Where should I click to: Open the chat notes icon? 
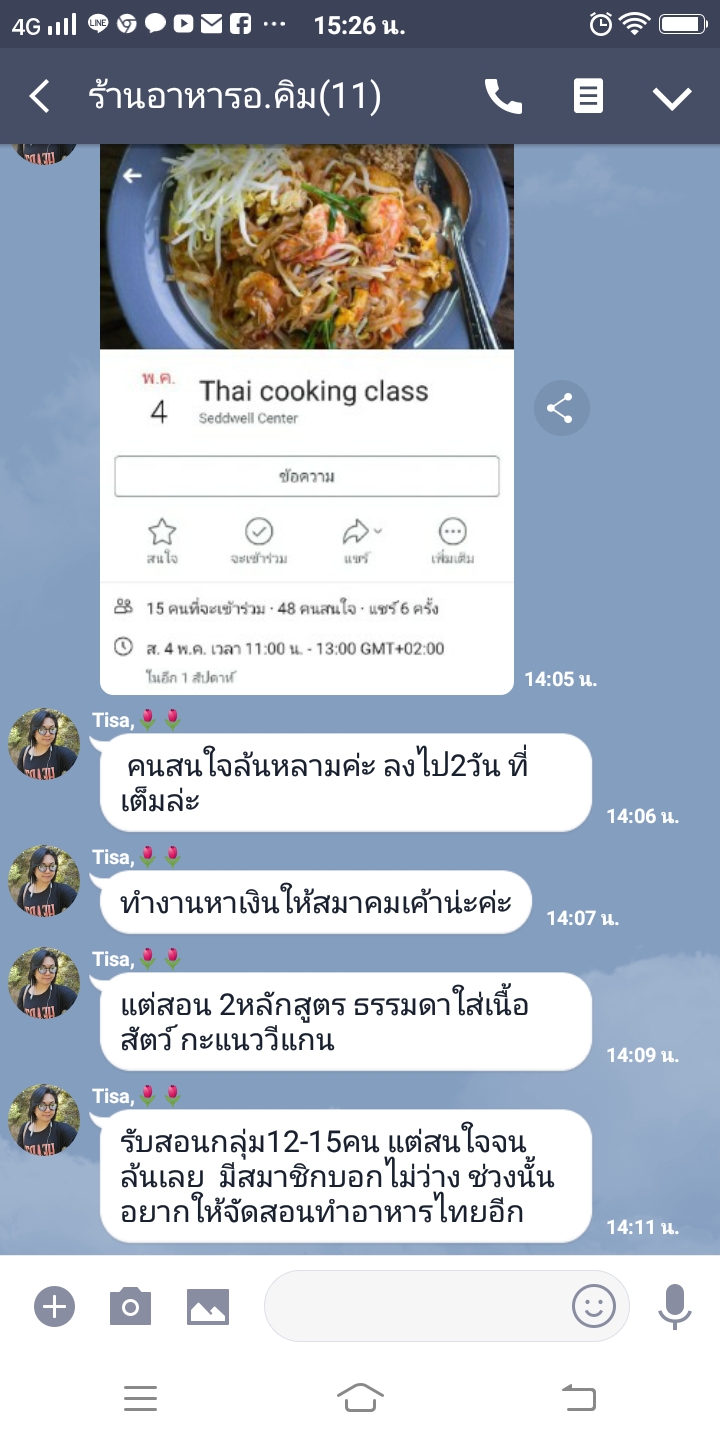click(588, 97)
